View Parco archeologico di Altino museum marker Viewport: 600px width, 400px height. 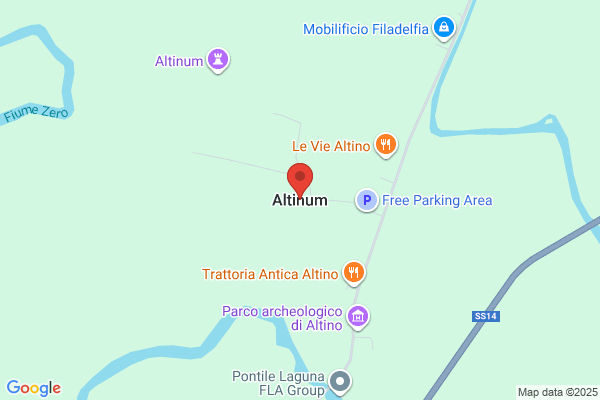[x=358, y=317]
